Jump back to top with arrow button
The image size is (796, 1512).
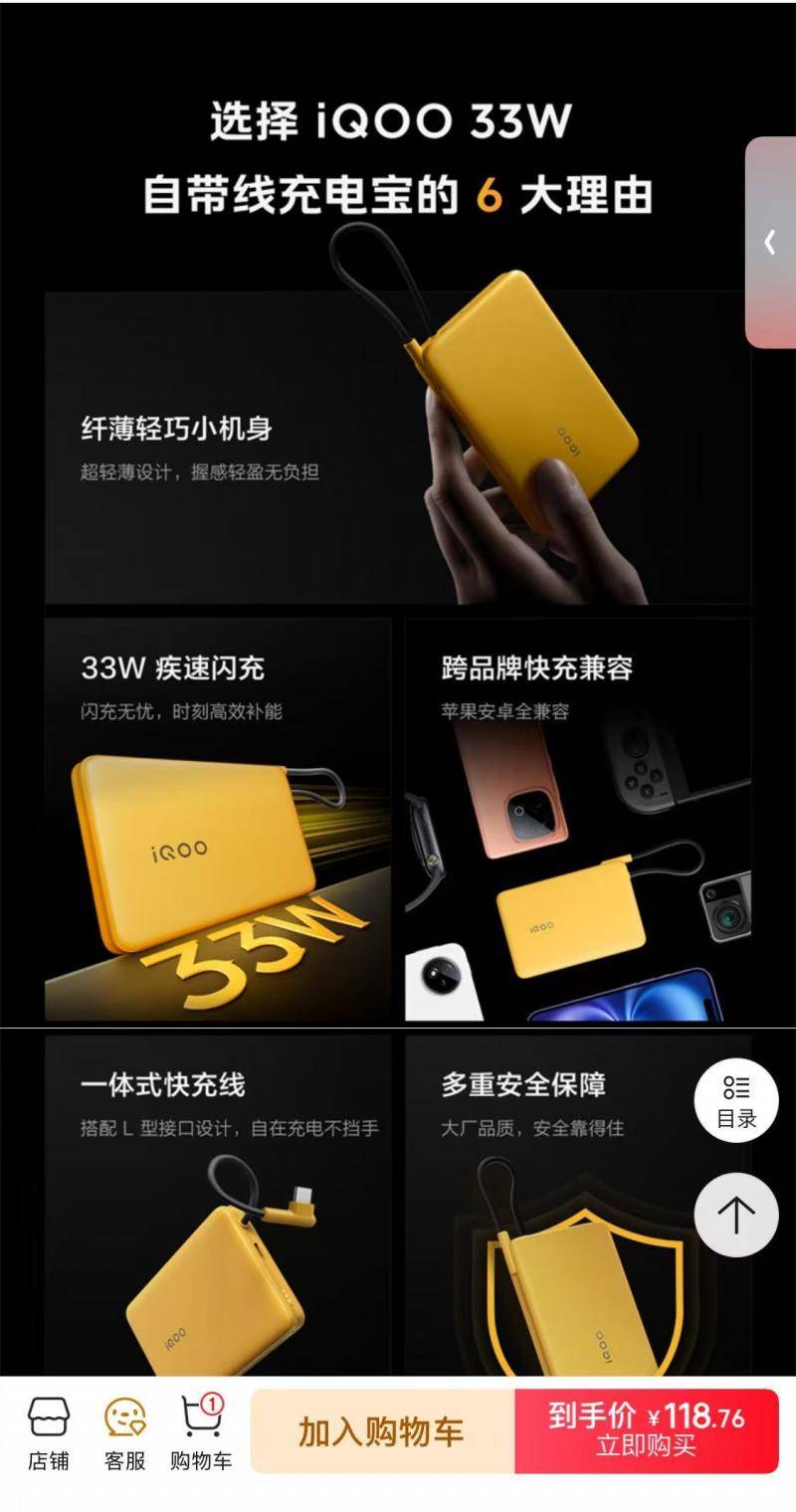click(x=736, y=1215)
